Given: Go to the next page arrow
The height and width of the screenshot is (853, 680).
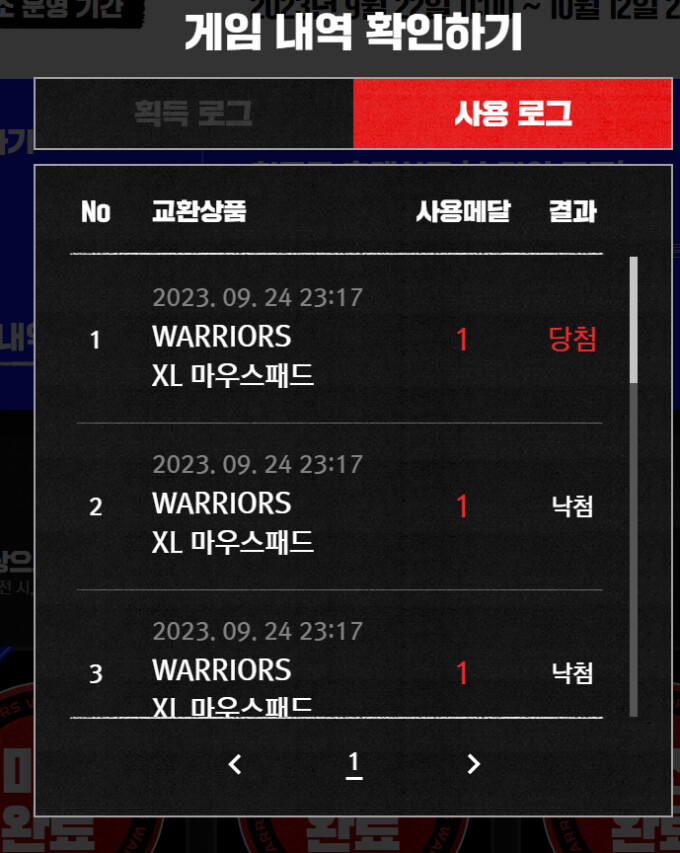Looking at the screenshot, I should (x=474, y=765).
